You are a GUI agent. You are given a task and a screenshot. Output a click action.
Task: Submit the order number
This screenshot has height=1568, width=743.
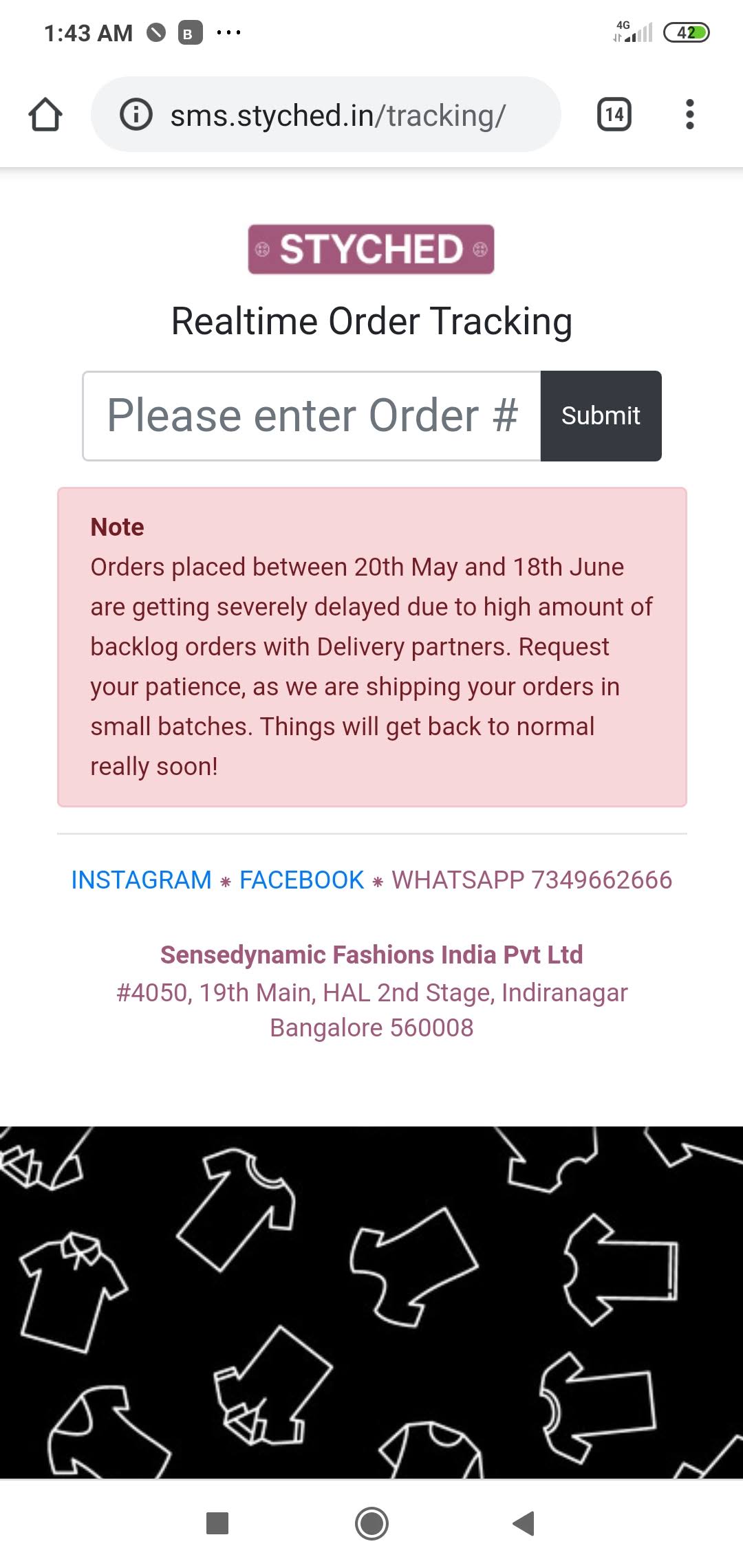point(601,416)
